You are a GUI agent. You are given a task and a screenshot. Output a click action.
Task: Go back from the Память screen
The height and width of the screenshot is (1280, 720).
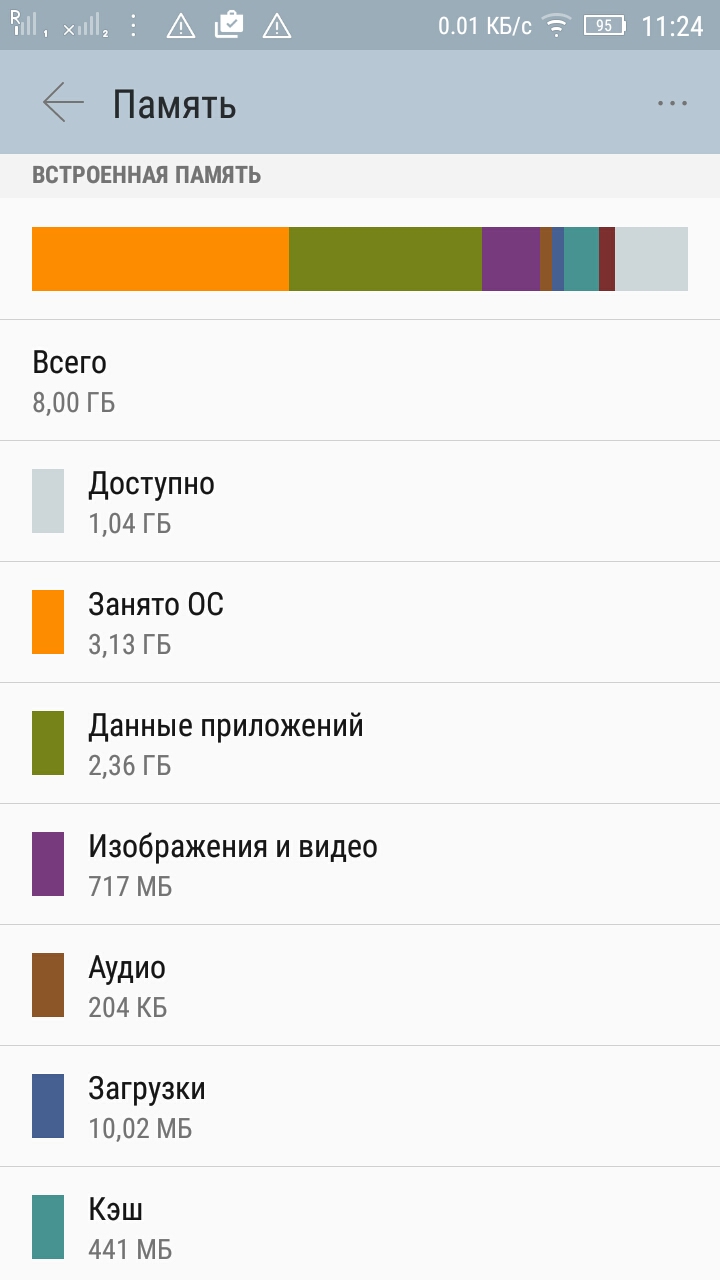click(63, 103)
